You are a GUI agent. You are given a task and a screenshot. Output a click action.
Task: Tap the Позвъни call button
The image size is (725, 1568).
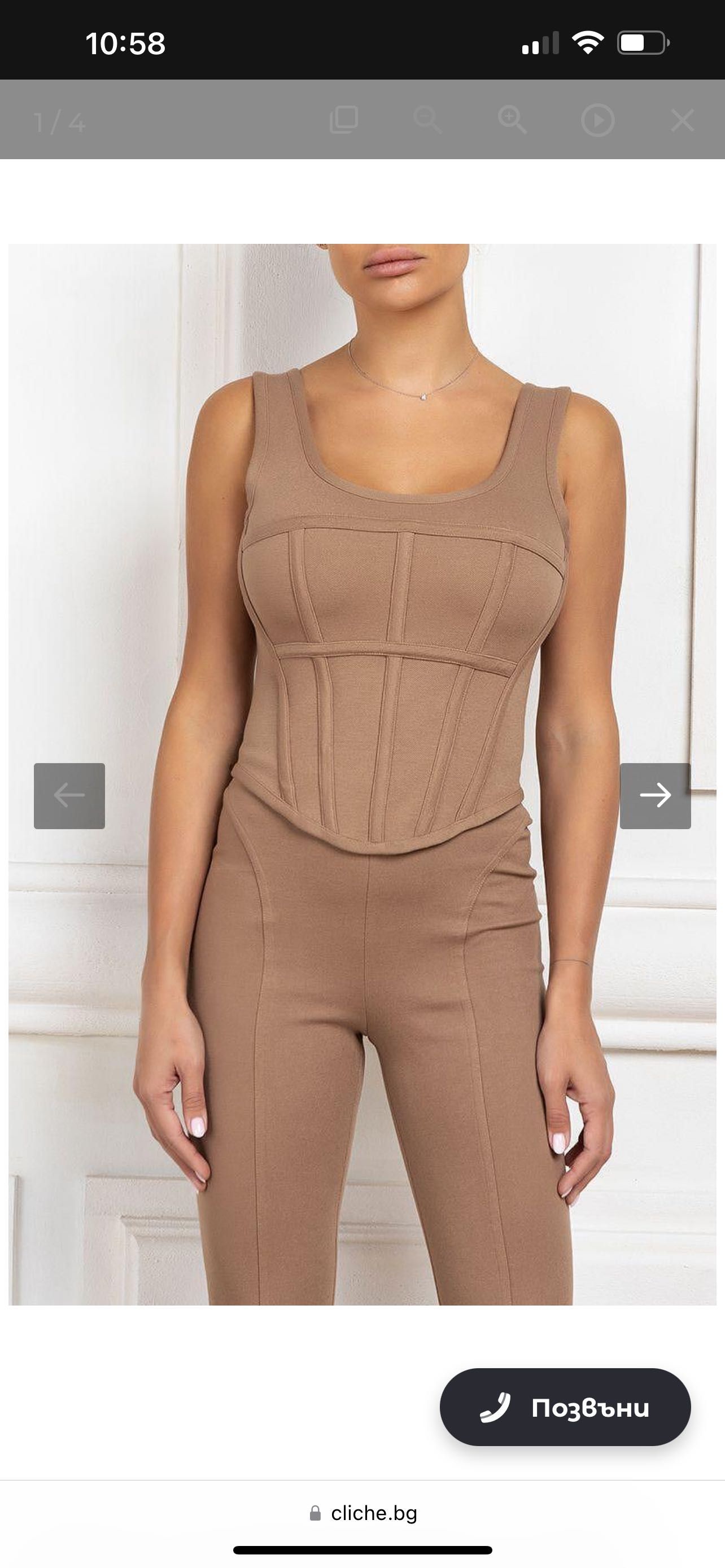tap(565, 1408)
